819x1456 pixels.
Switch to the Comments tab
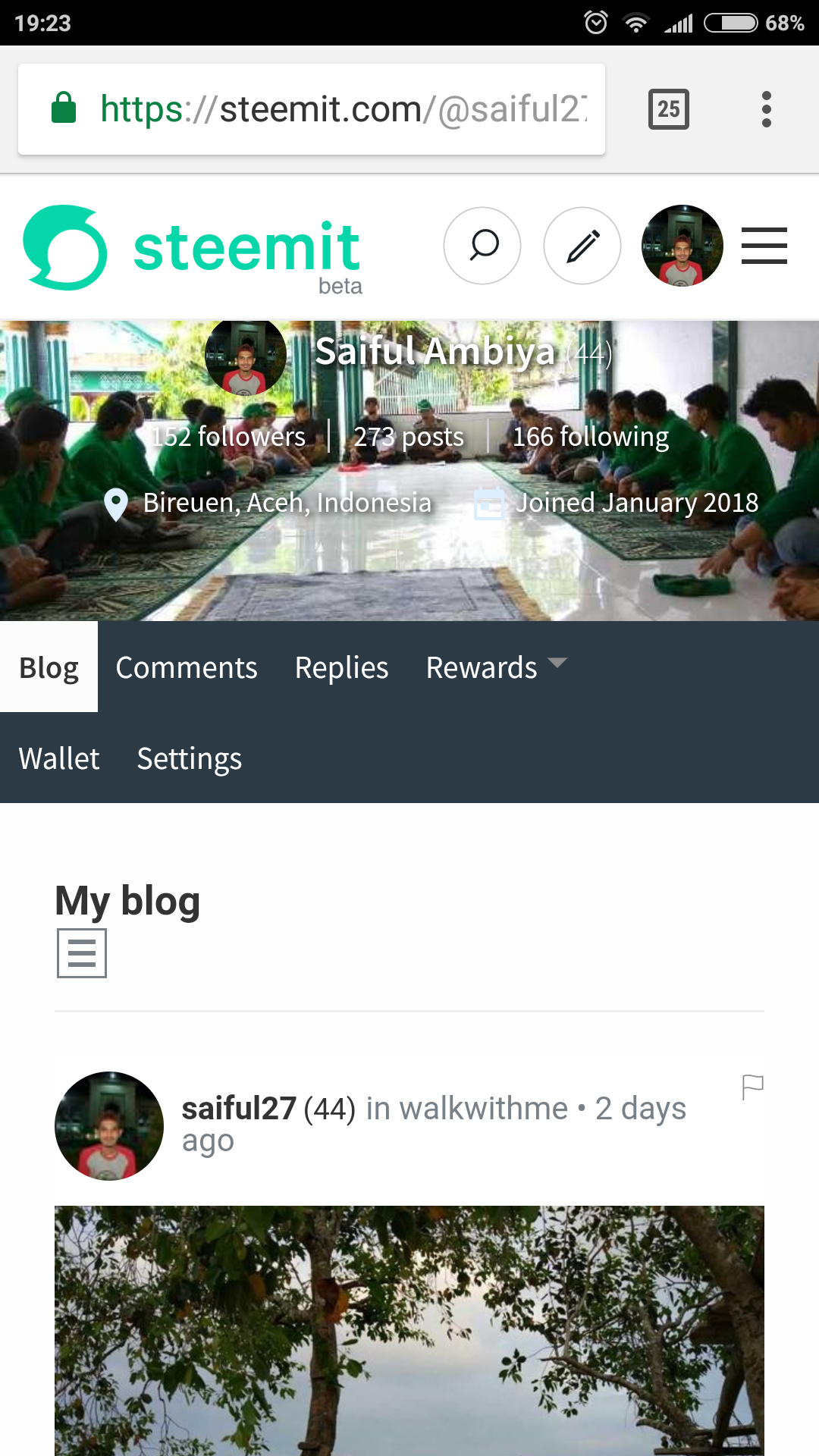tap(187, 667)
